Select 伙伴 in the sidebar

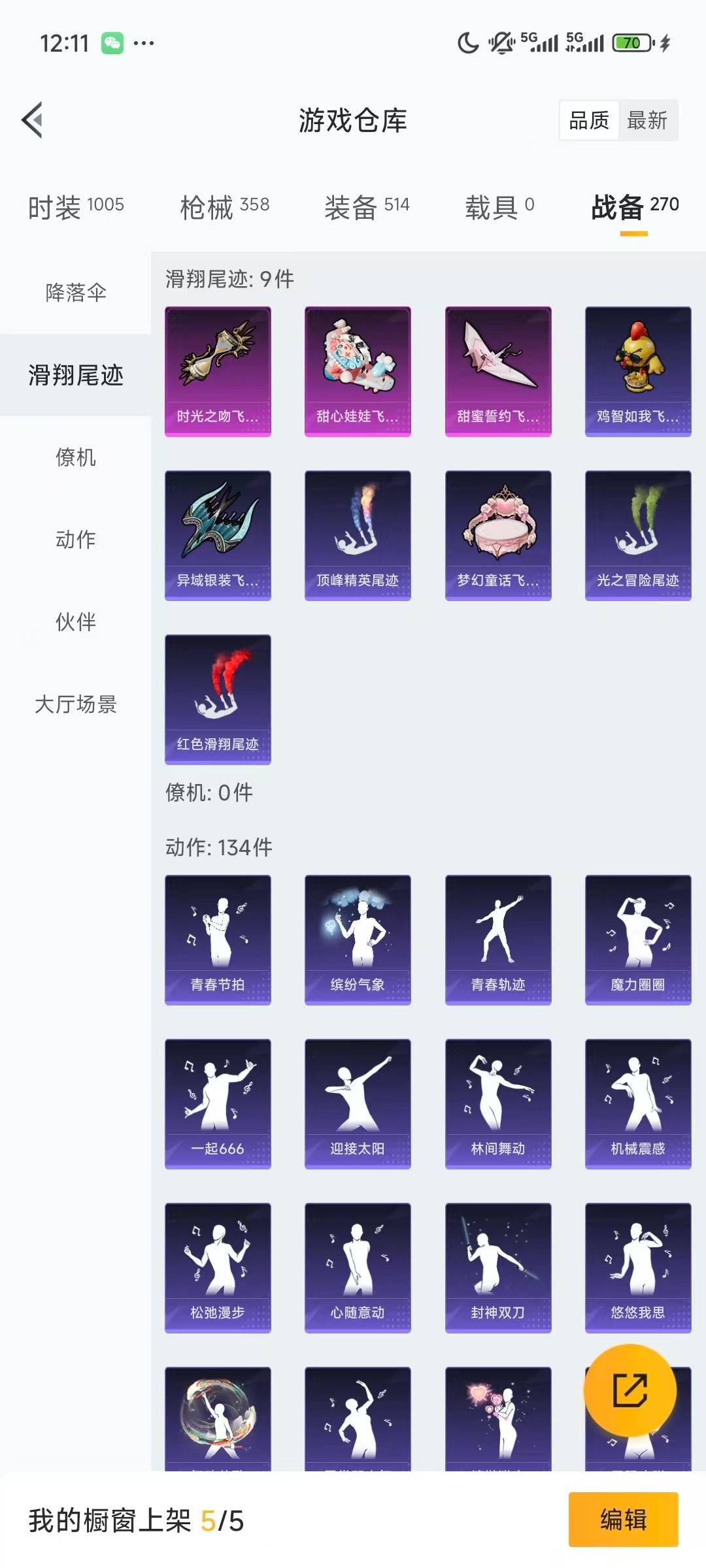pyautogui.click(x=75, y=623)
